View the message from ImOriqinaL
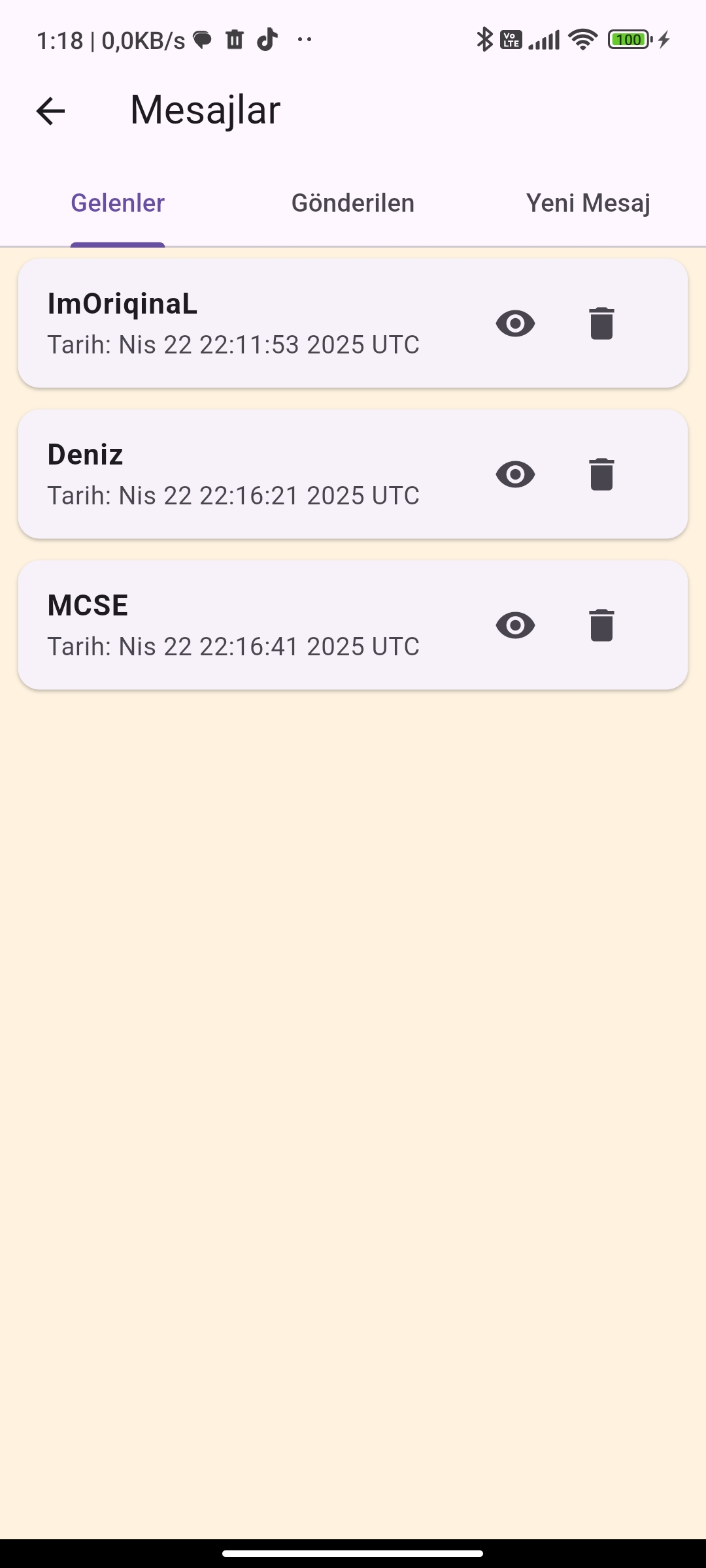The height and width of the screenshot is (1568, 706). pyautogui.click(x=516, y=323)
